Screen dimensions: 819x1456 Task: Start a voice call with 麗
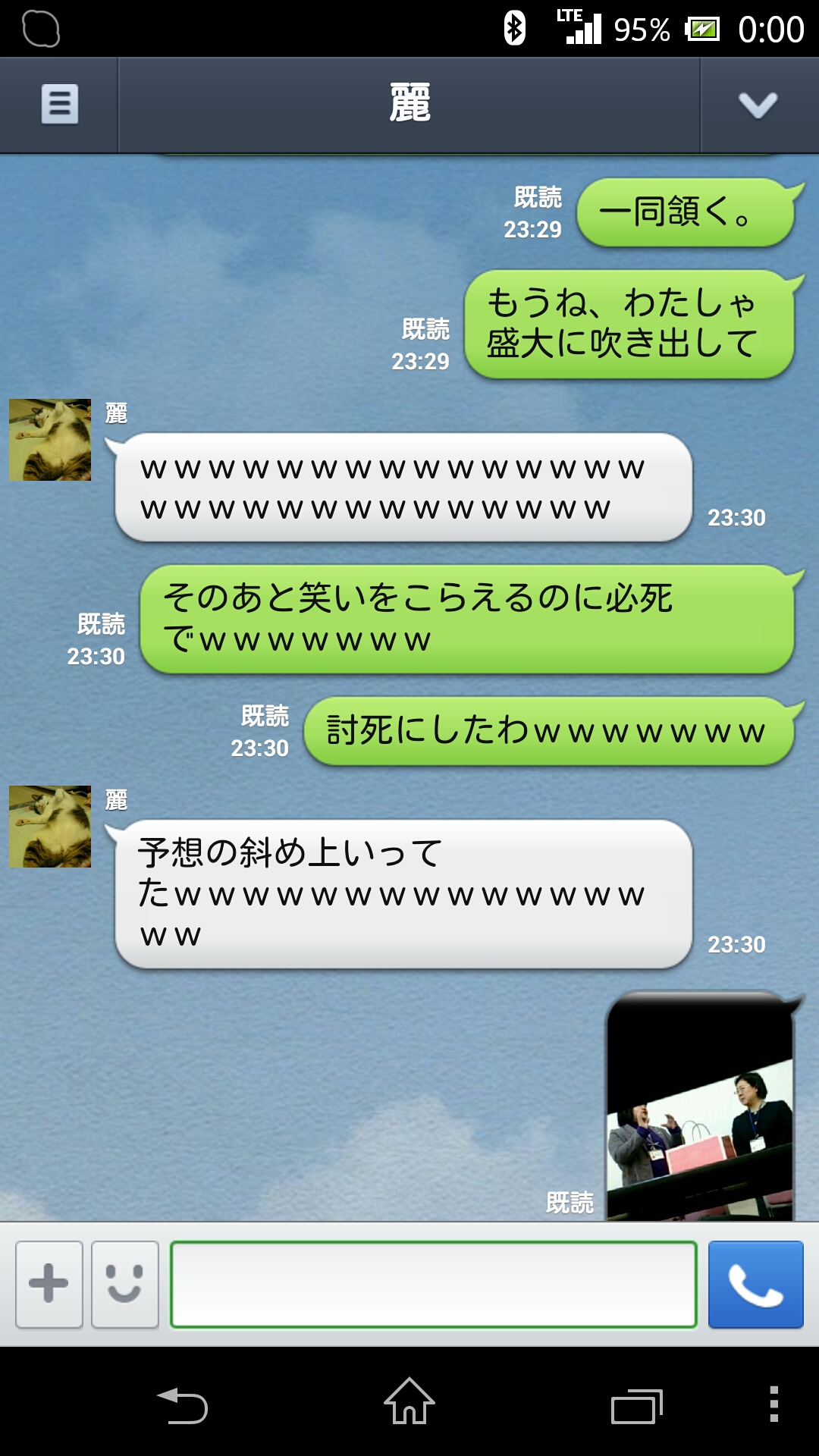755,1284
